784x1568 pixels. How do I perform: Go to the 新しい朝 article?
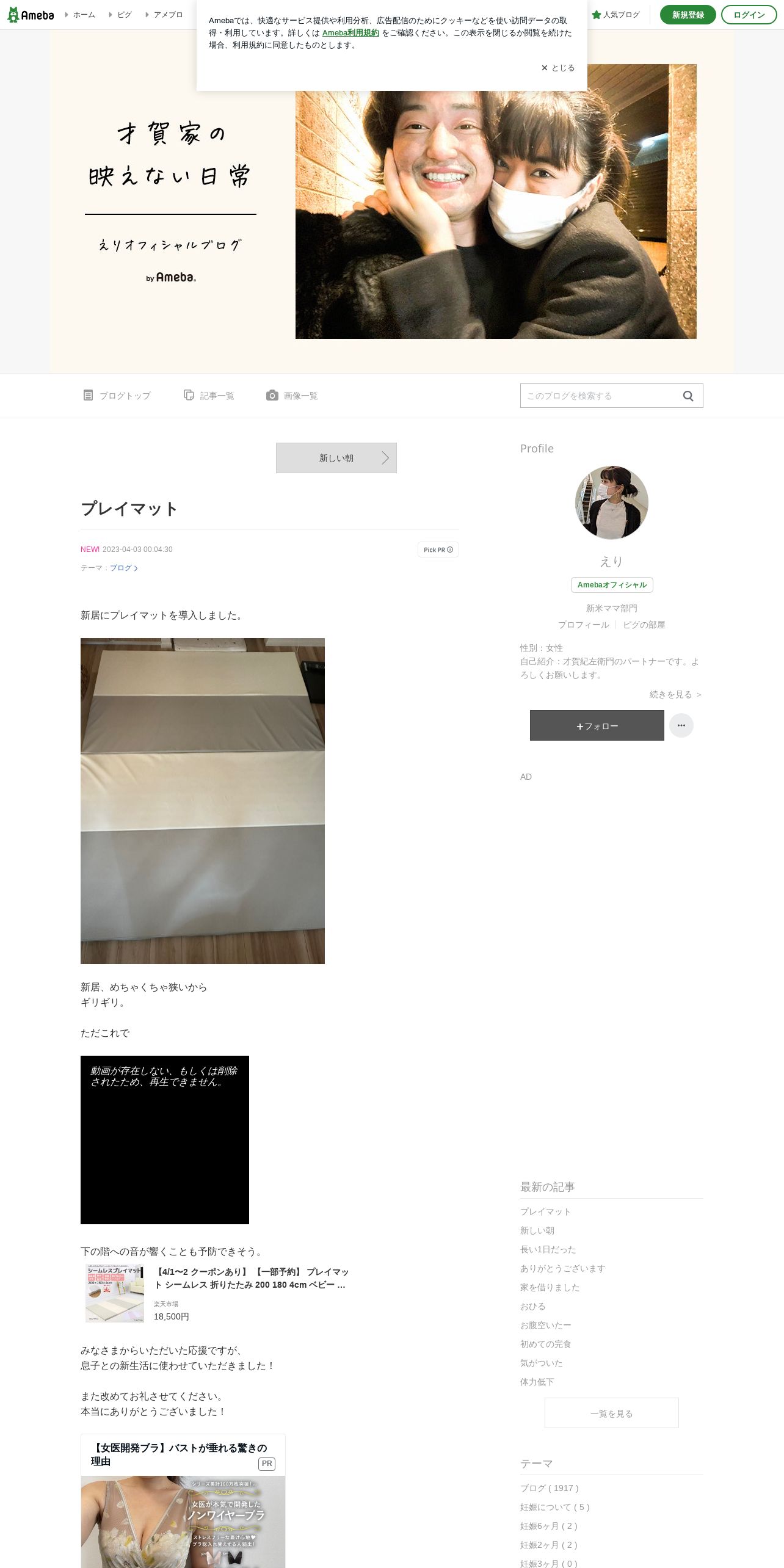pyautogui.click(x=336, y=458)
